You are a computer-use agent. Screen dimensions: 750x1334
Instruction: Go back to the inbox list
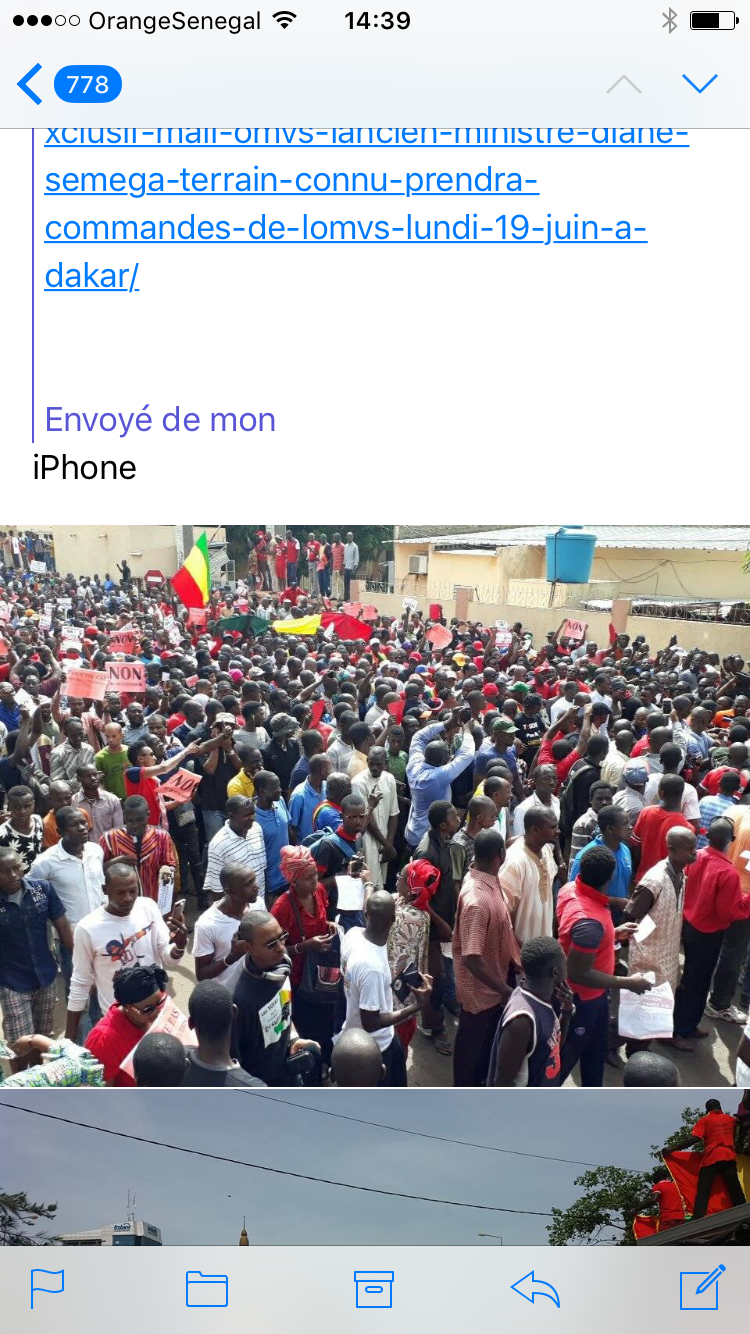click(x=68, y=85)
